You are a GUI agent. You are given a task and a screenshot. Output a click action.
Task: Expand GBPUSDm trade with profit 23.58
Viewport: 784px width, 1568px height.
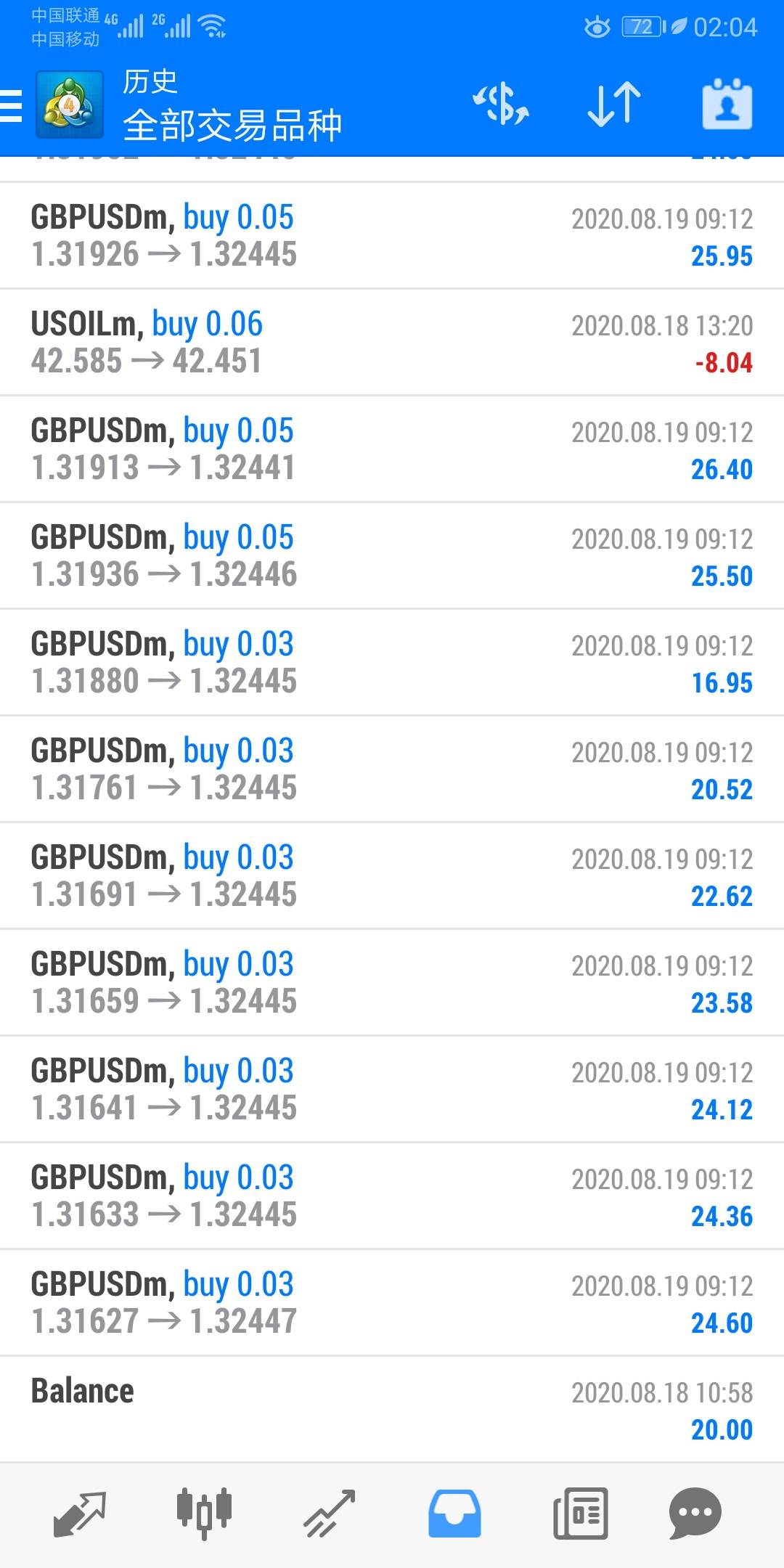[392, 982]
